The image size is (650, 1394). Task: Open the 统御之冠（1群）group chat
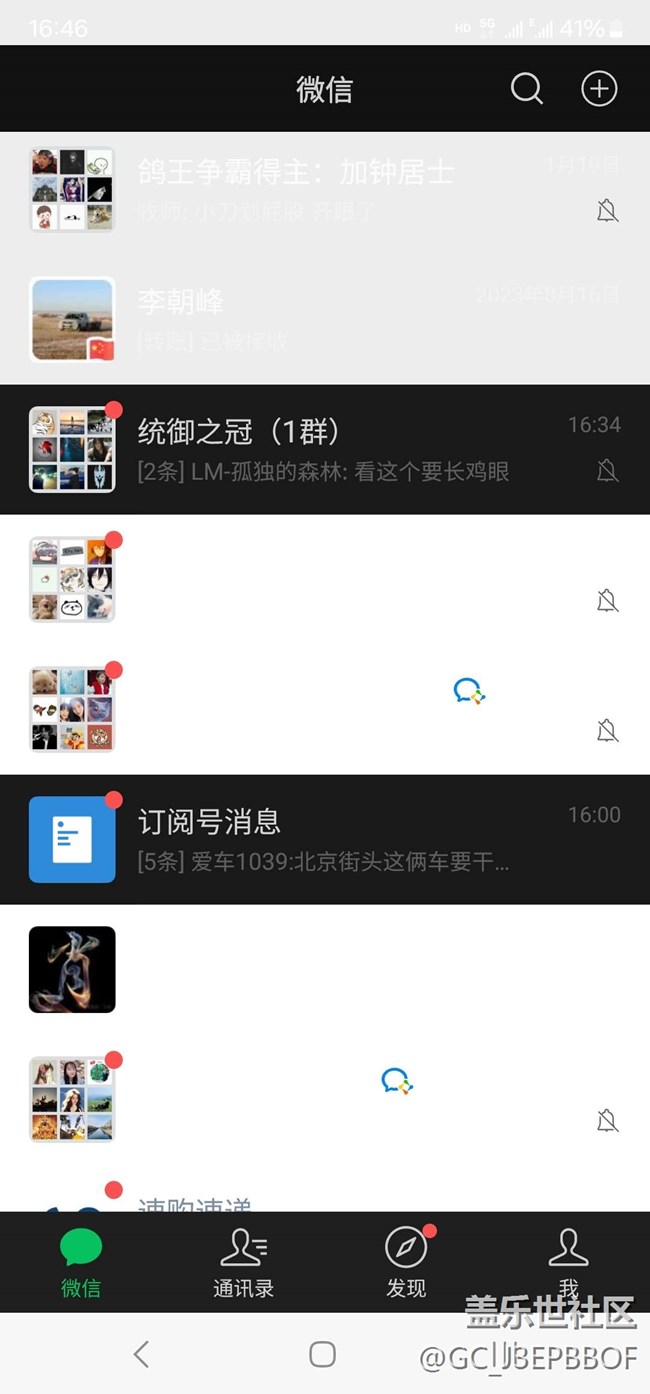[x=325, y=450]
